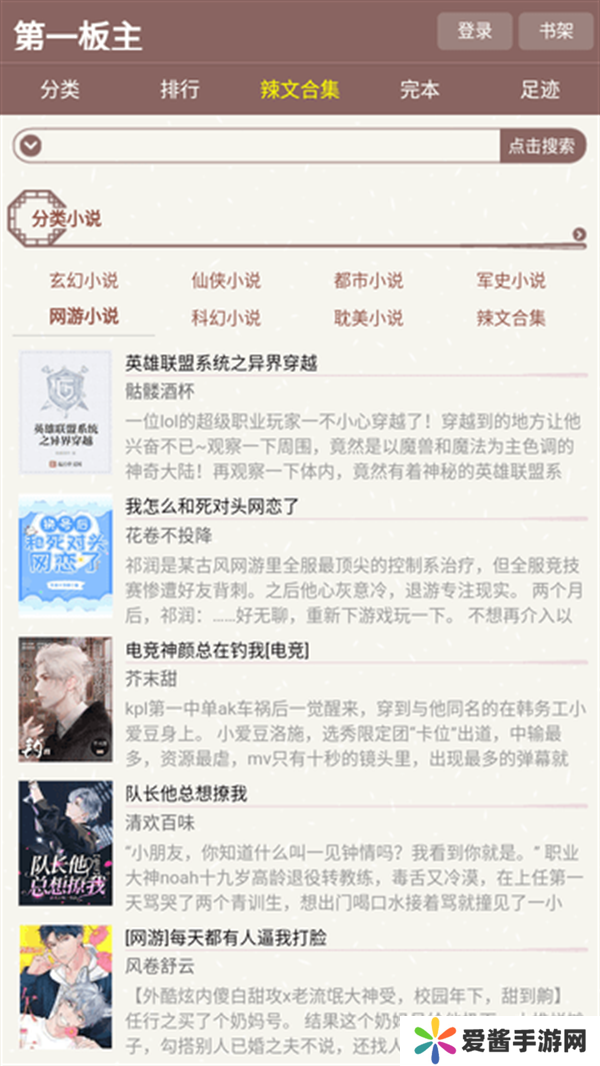The image size is (600, 1066).
Task: Tap the 登录 login button
Action: (474, 32)
